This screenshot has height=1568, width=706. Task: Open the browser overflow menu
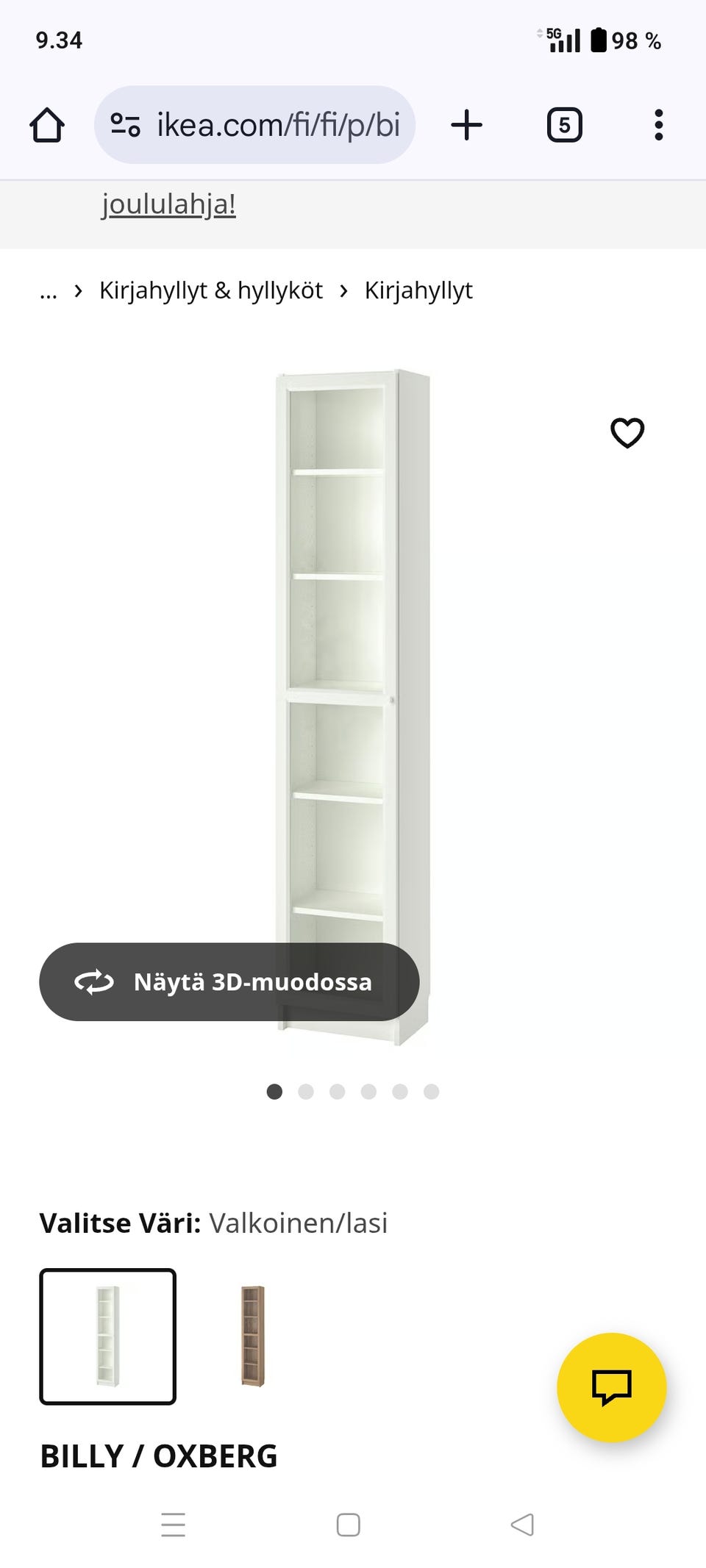(658, 125)
